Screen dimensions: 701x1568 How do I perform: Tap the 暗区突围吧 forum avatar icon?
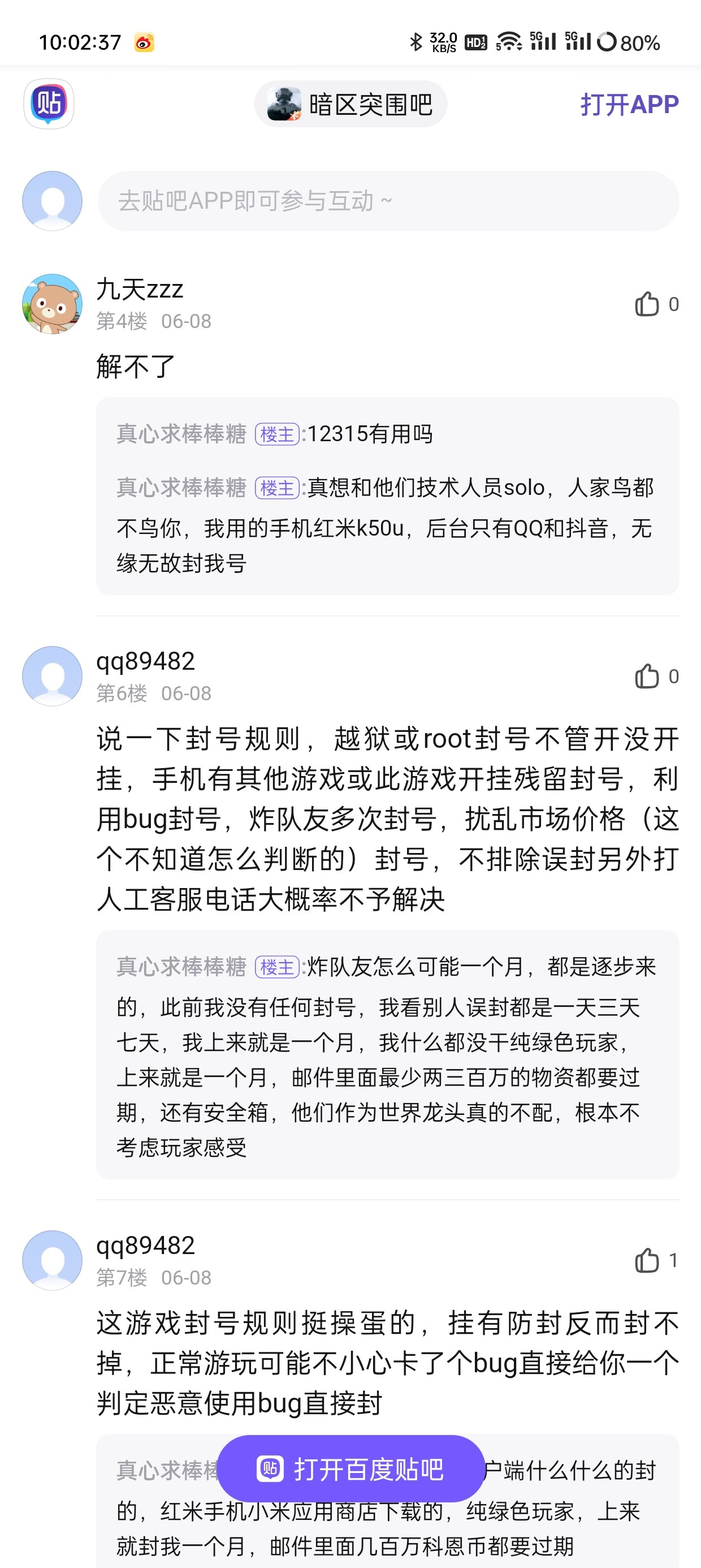click(284, 104)
